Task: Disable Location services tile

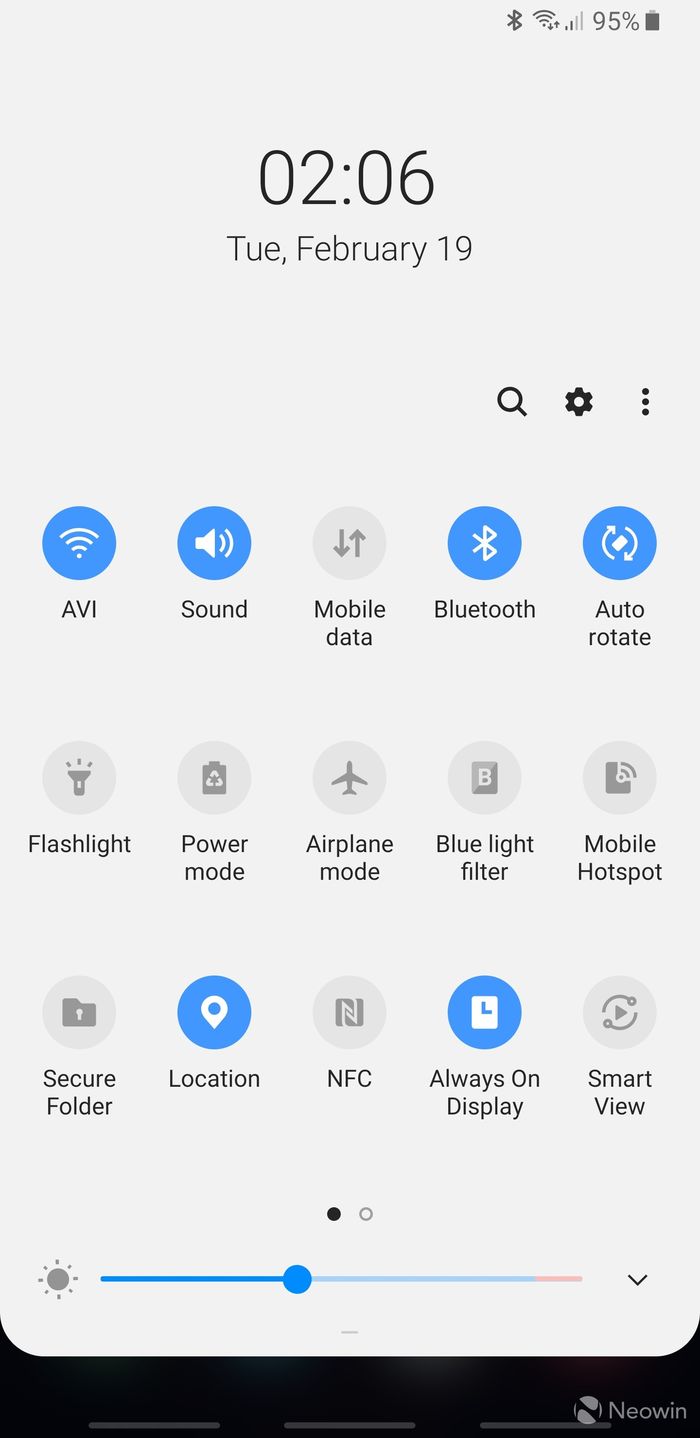Action: coord(214,1013)
